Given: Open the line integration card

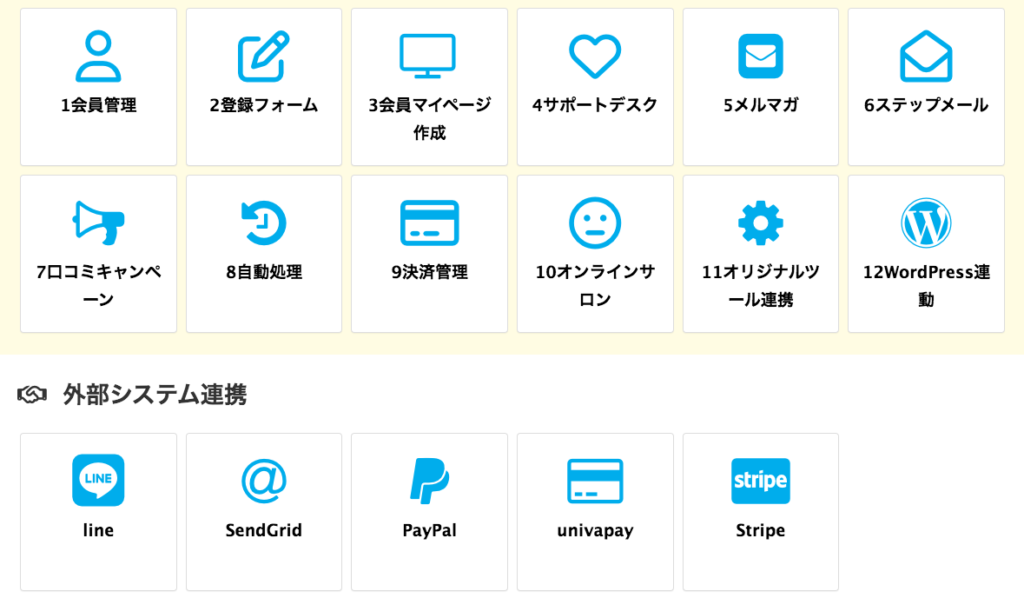Looking at the screenshot, I should (98, 511).
